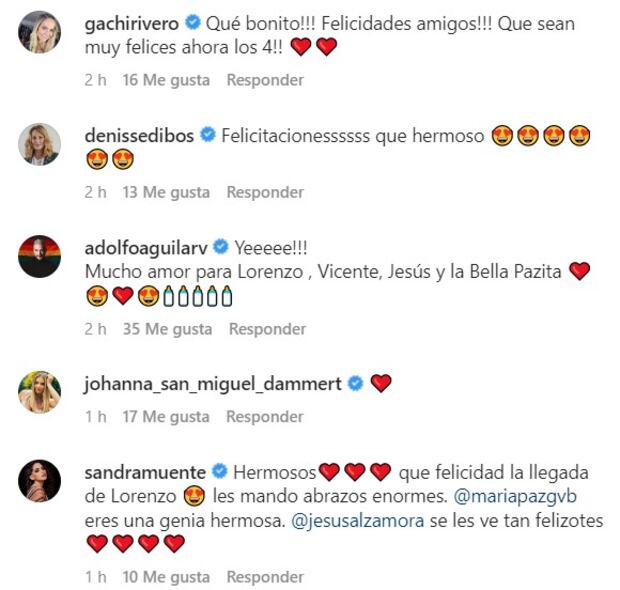Reply to sandramuente's comment

point(264,577)
